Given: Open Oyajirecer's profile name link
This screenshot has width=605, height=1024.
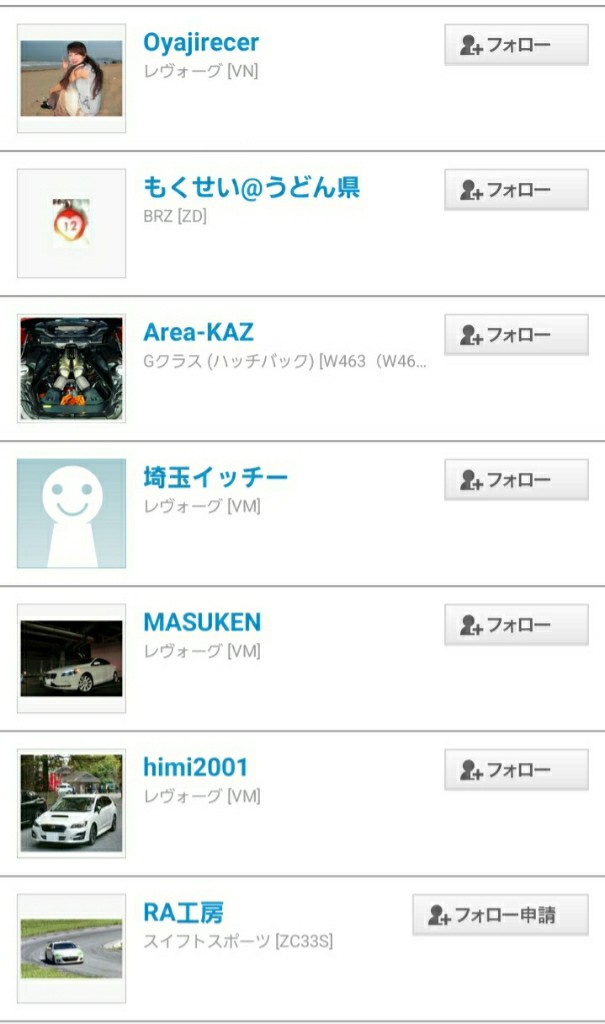Looking at the screenshot, I should [201, 43].
